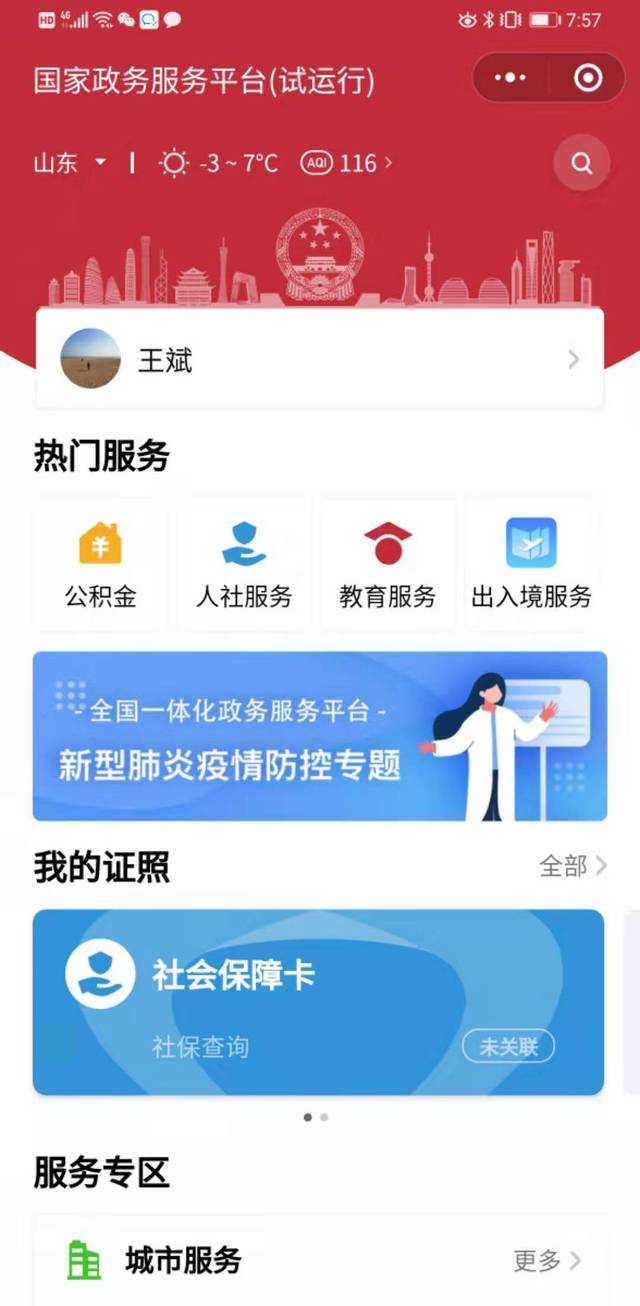This screenshot has width=640, height=1306.
Task: Open 公积金 service
Action: [101, 565]
